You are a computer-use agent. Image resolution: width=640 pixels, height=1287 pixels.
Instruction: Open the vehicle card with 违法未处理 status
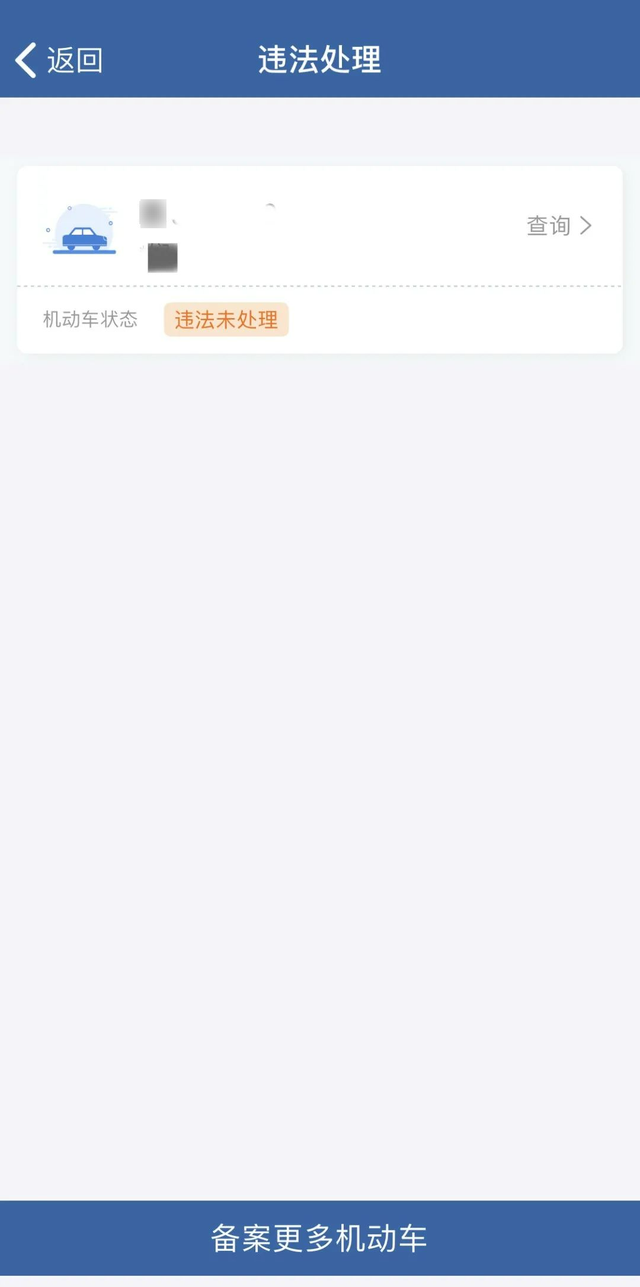[x=320, y=258]
